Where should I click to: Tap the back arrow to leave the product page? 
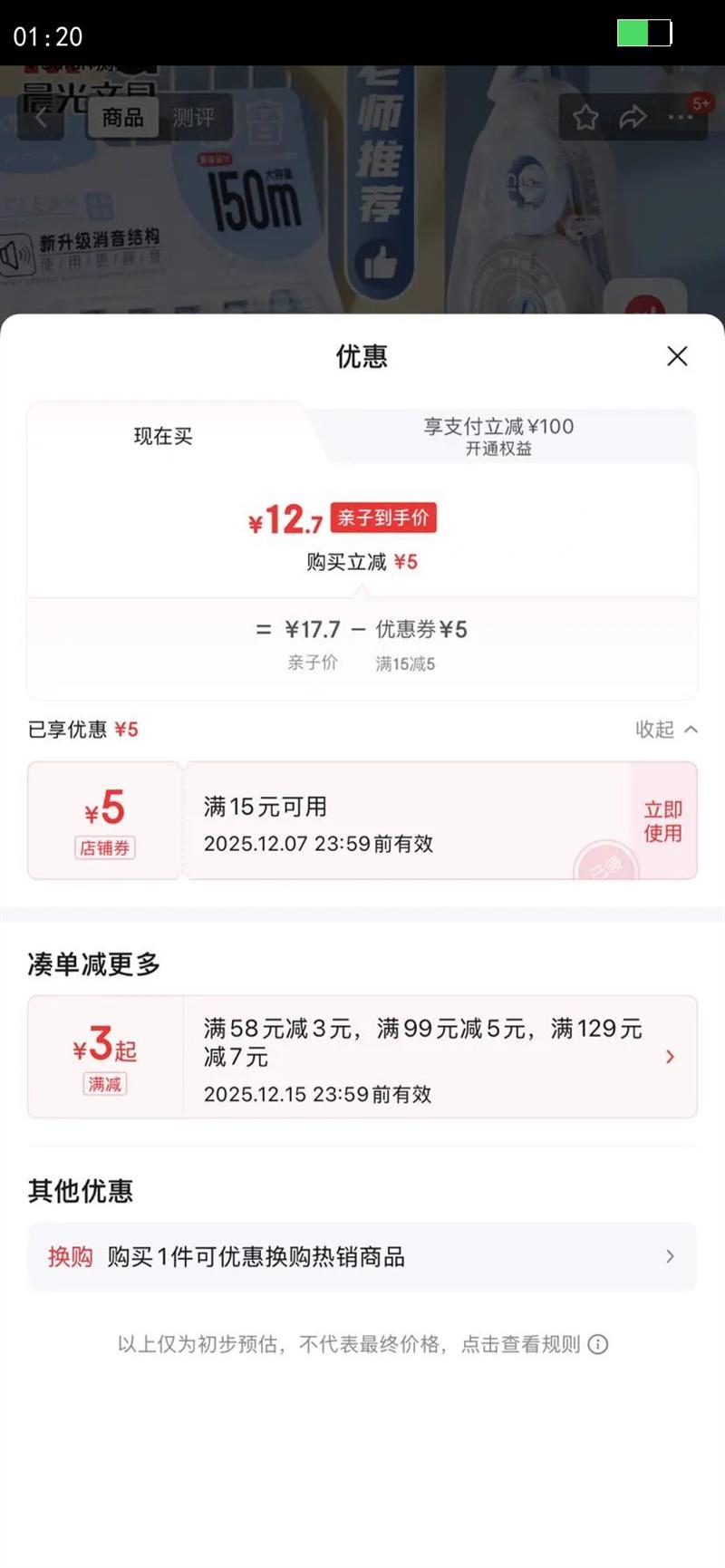pos(43,118)
